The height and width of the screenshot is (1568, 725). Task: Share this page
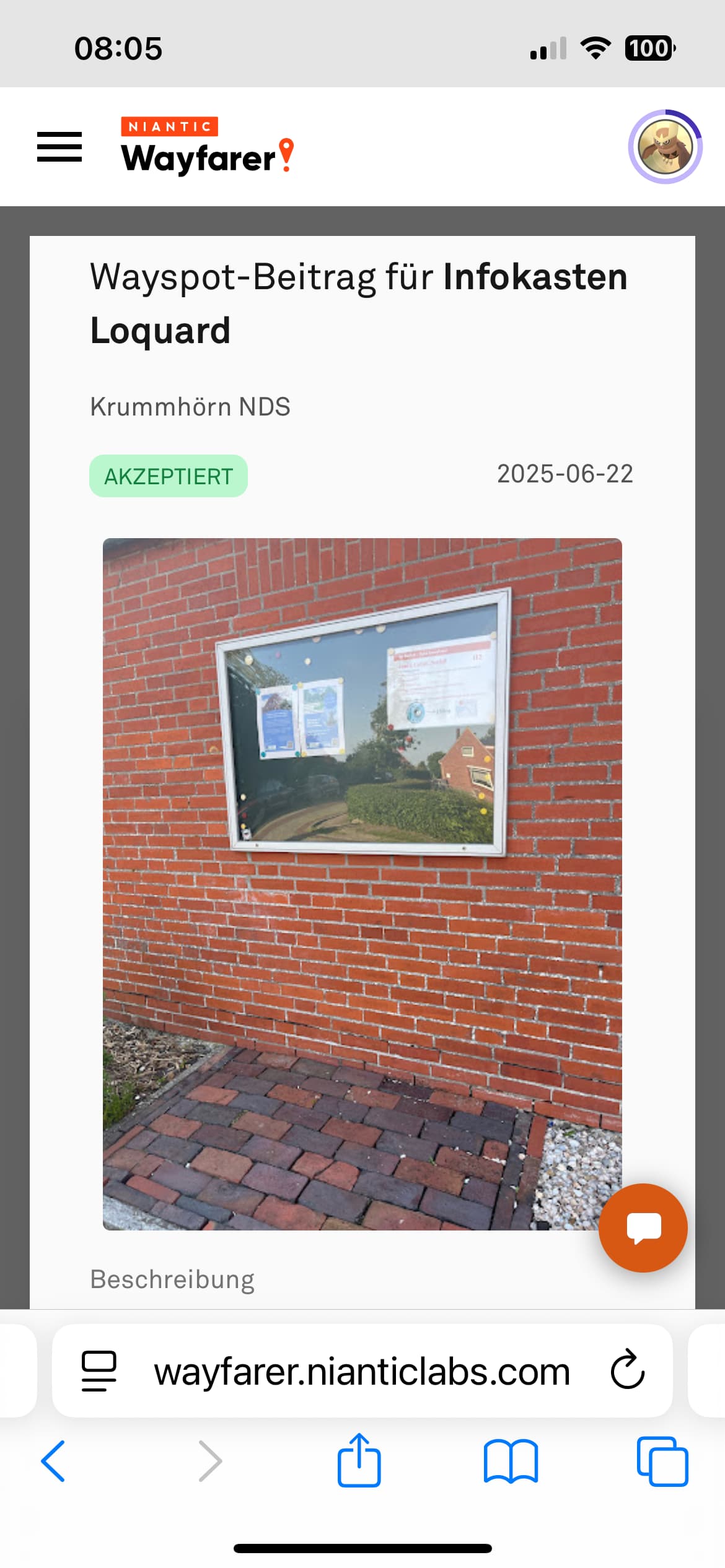click(x=359, y=1460)
